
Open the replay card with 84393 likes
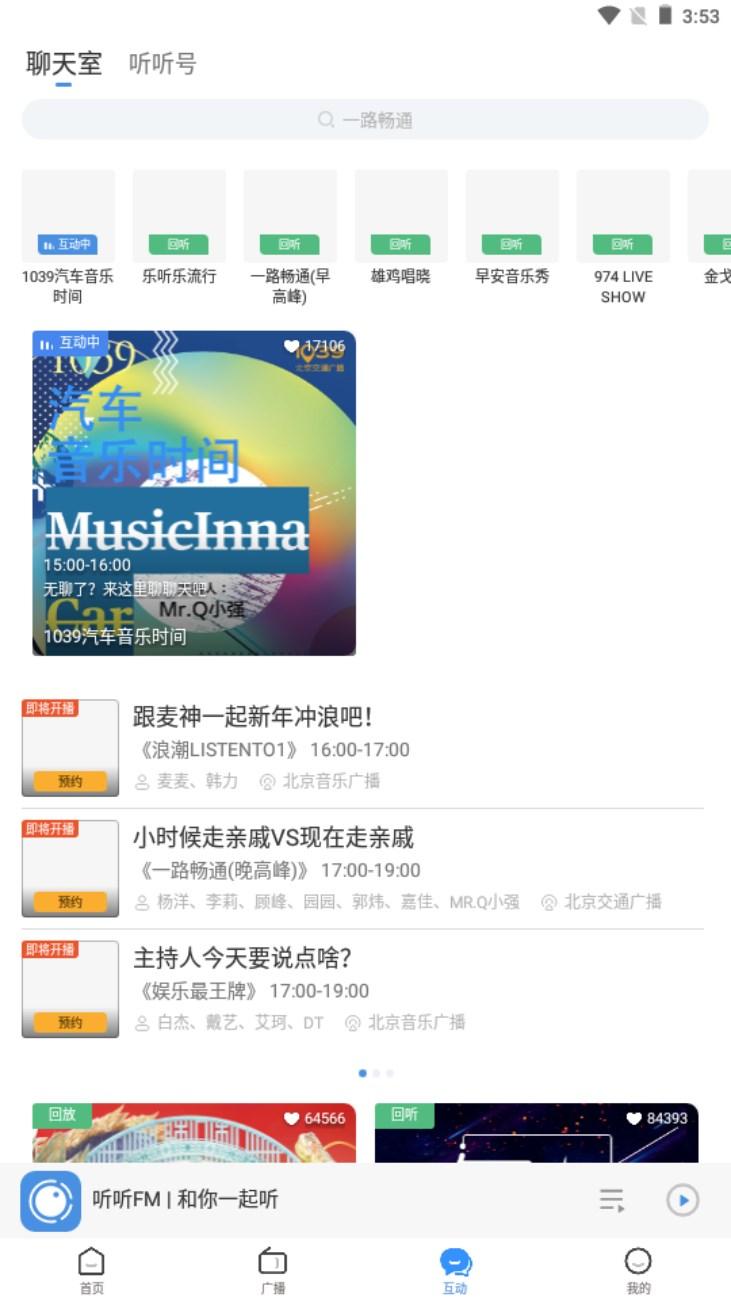pos(536,1133)
